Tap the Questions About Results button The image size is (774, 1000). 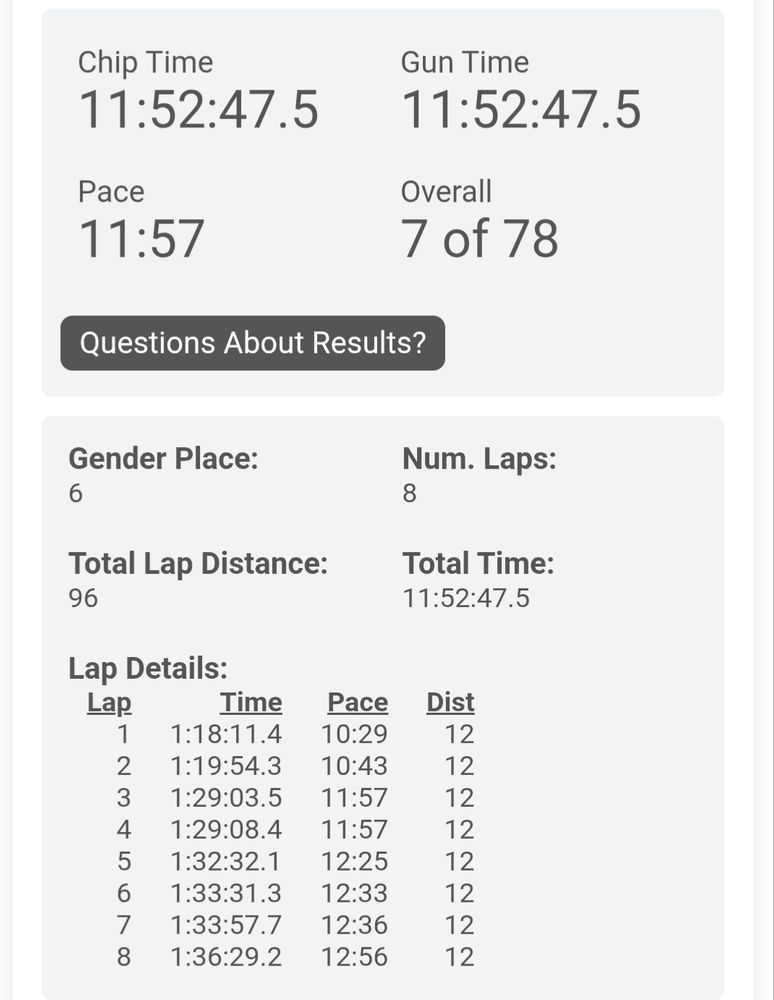[252, 343]
